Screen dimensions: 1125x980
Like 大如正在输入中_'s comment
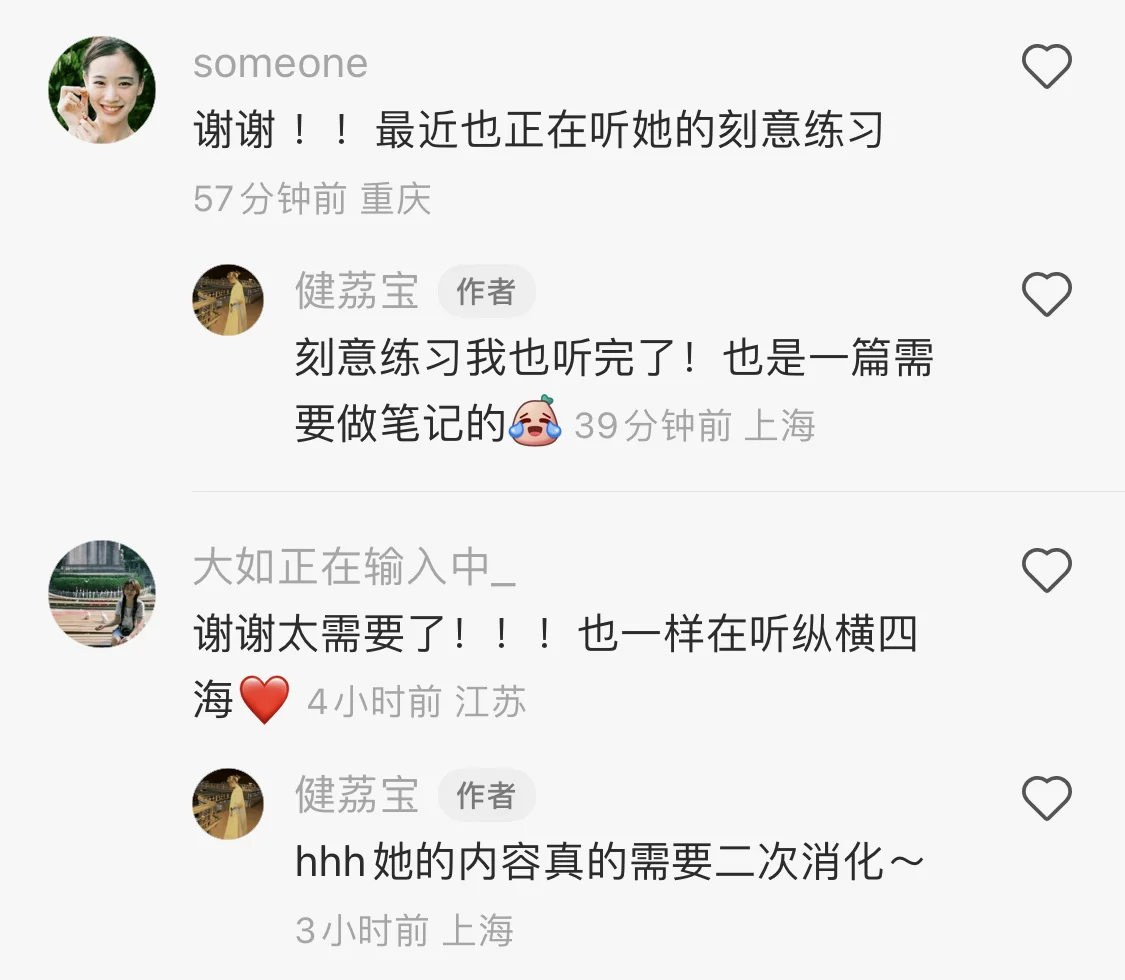tap(1046, 570)
